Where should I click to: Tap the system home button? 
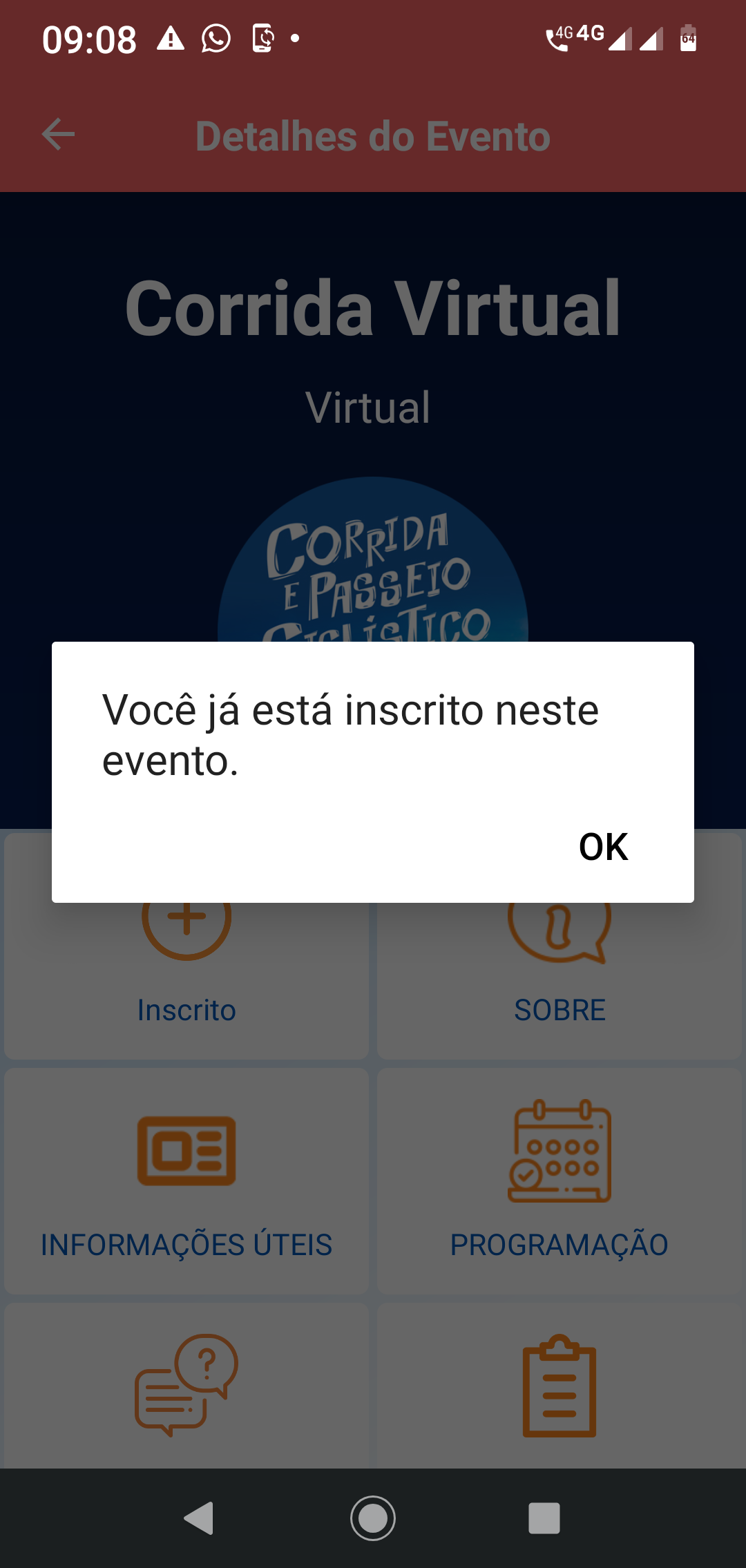click(x=373, y=1518)
